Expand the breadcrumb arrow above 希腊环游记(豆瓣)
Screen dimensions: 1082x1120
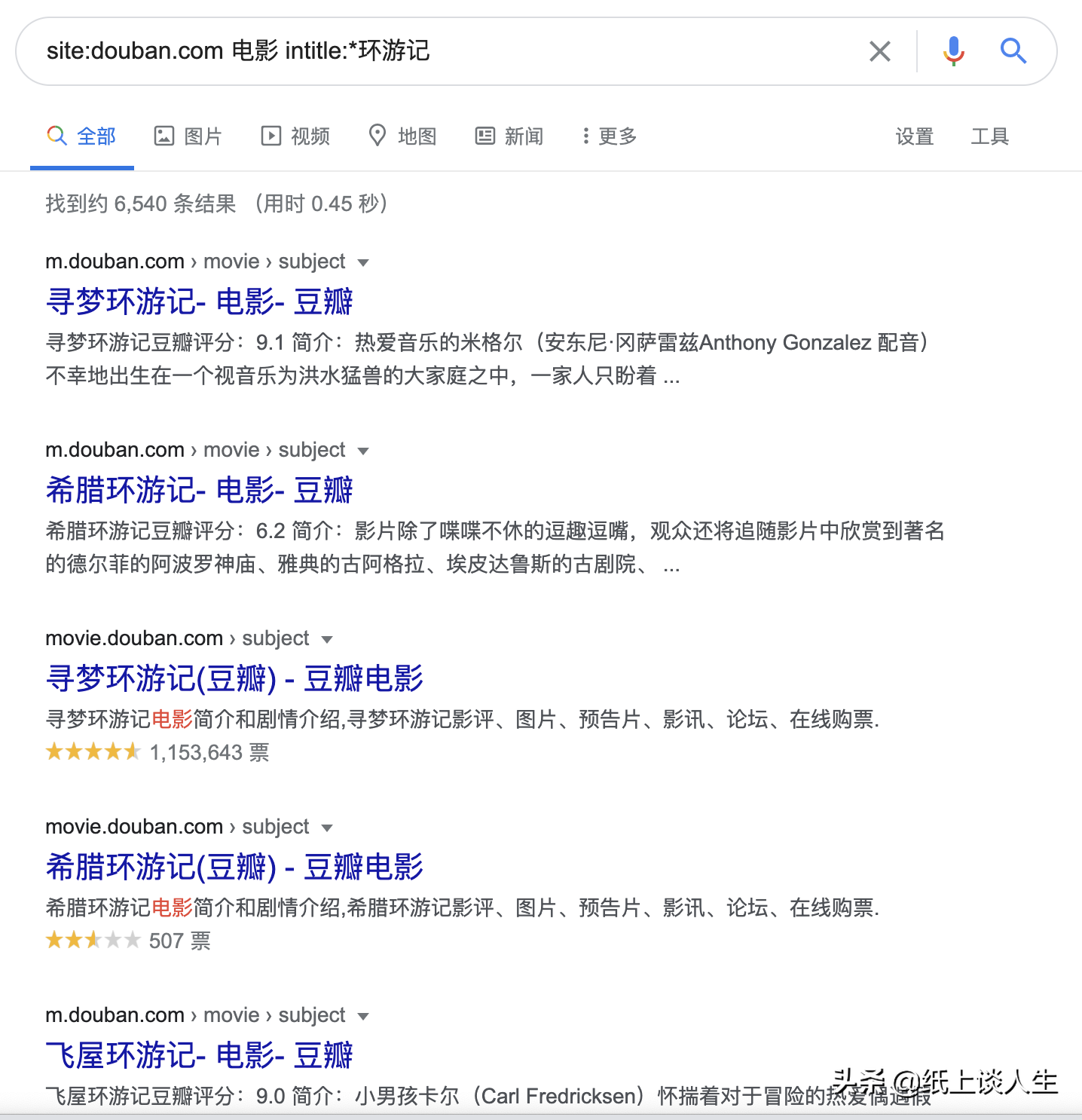(327, 826)
